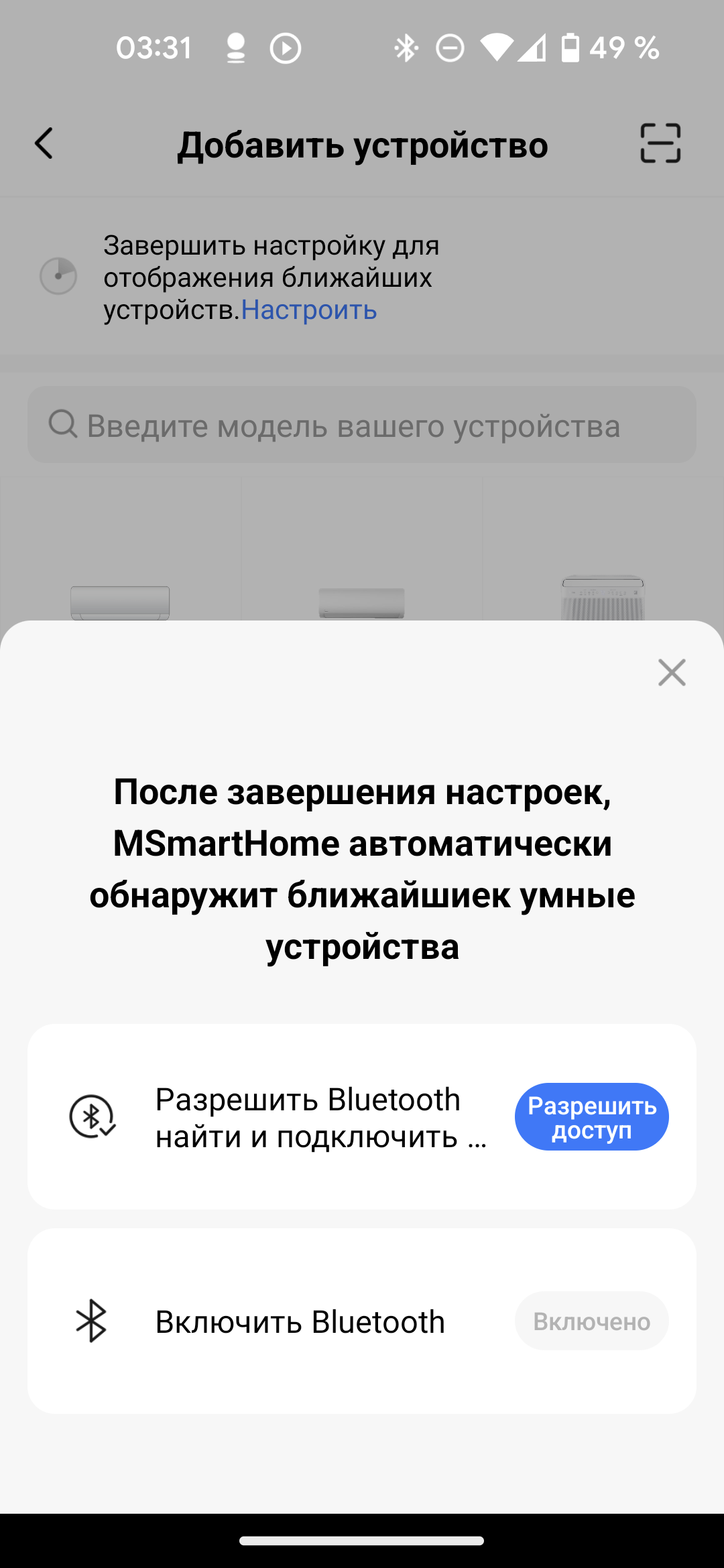The image size is (724, 1568).
Task: Focus the device model search field
Action: (x=362, y=425)
